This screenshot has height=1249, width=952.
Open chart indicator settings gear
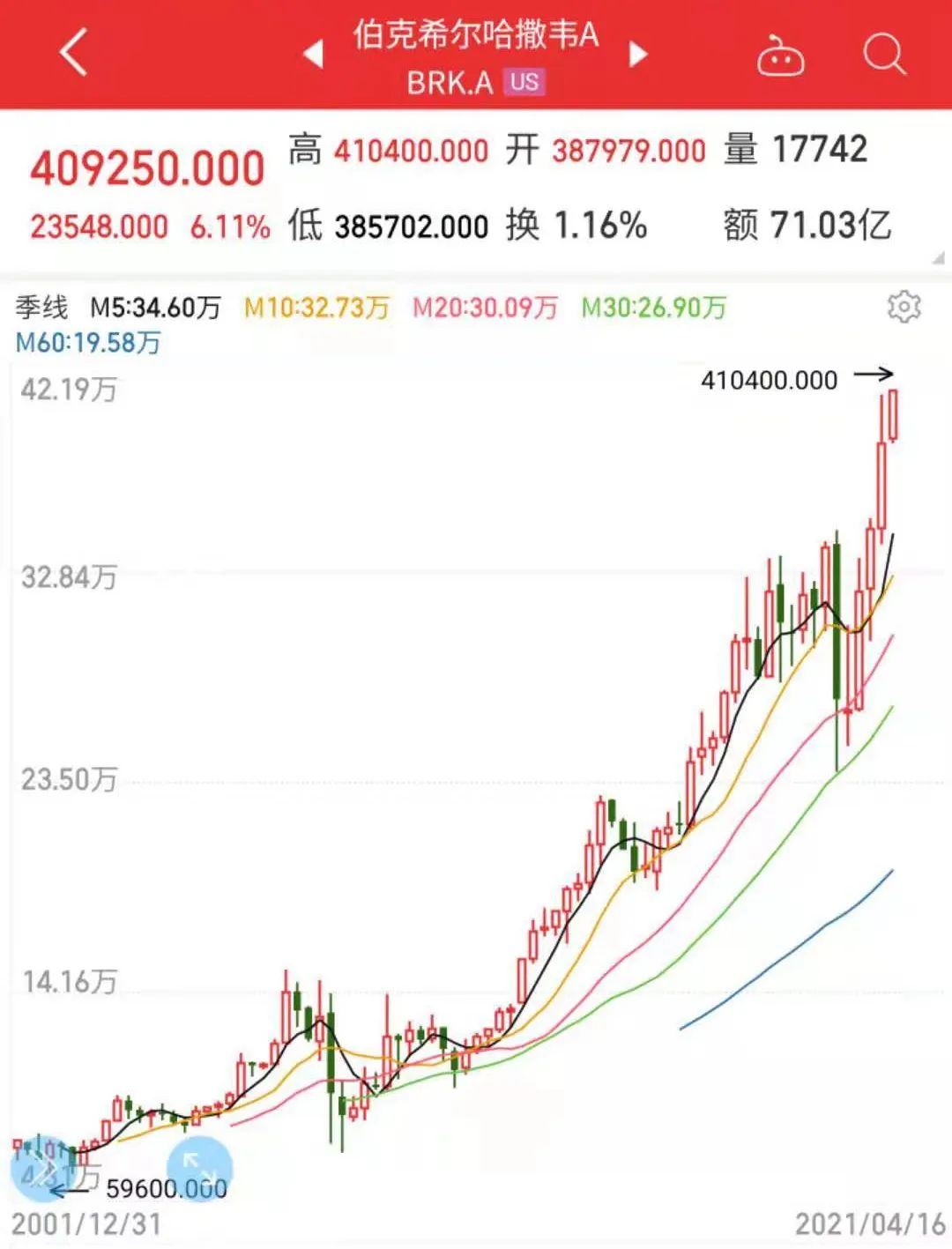click(904, 307)
